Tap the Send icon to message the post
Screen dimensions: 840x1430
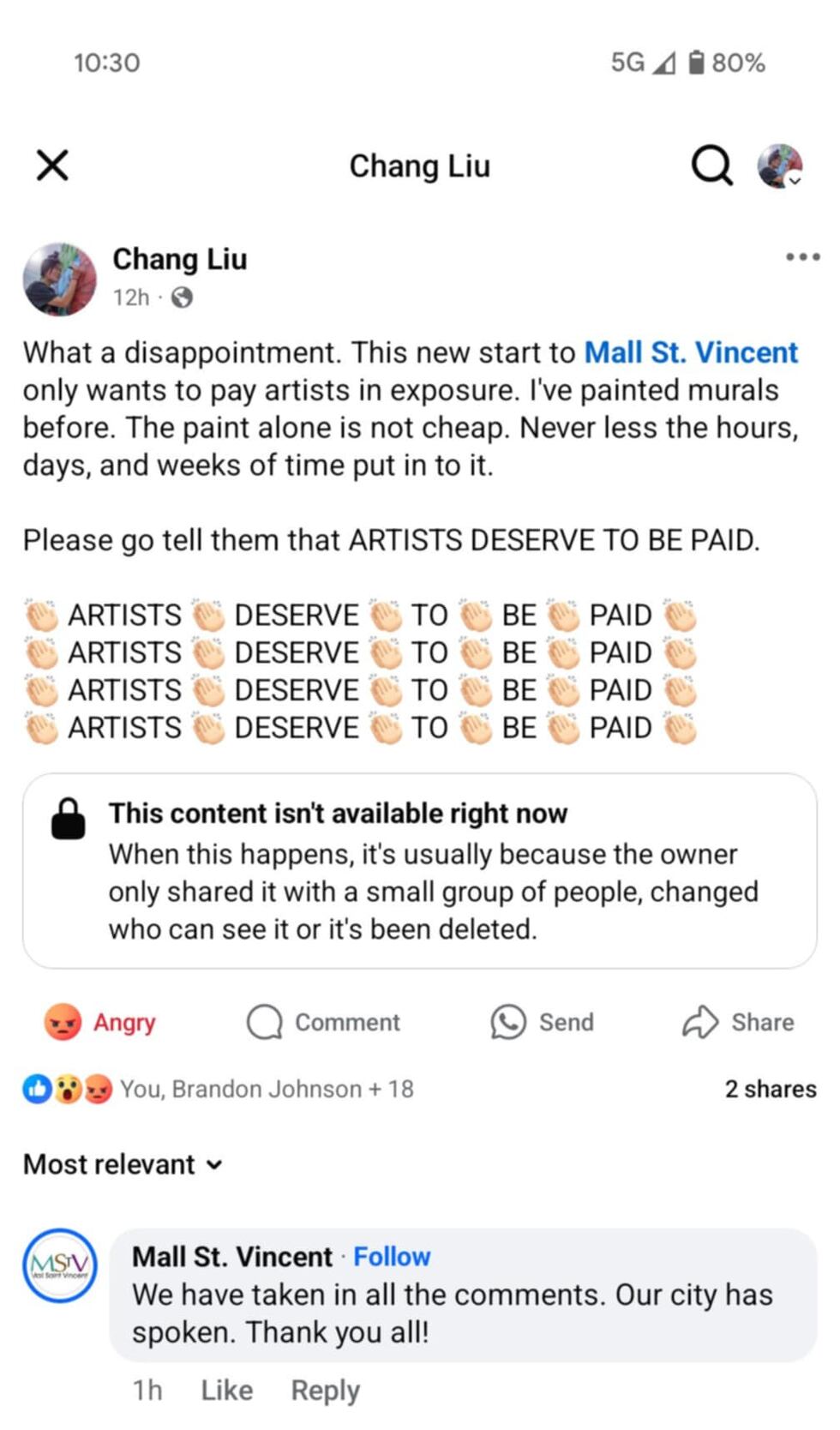(507, 1022)
